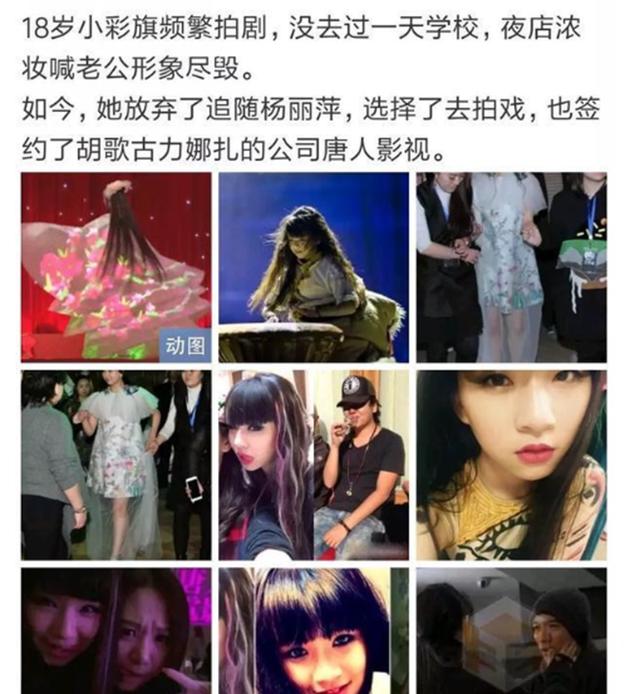
Task: Open the pink-lit selfie of two girls
Action: [x=116, y=631]
